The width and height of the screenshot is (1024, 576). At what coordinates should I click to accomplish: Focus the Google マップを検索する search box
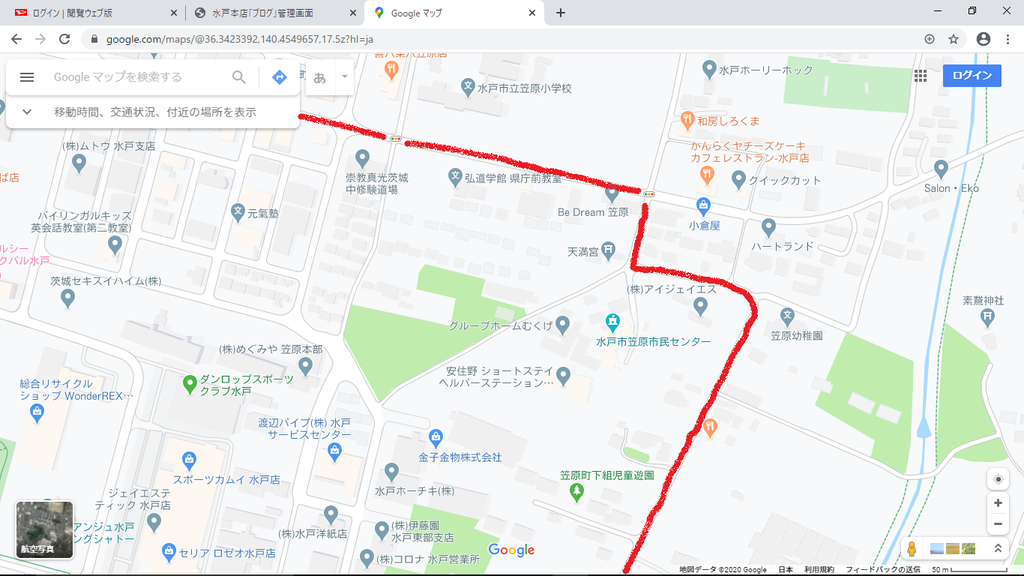135,77
